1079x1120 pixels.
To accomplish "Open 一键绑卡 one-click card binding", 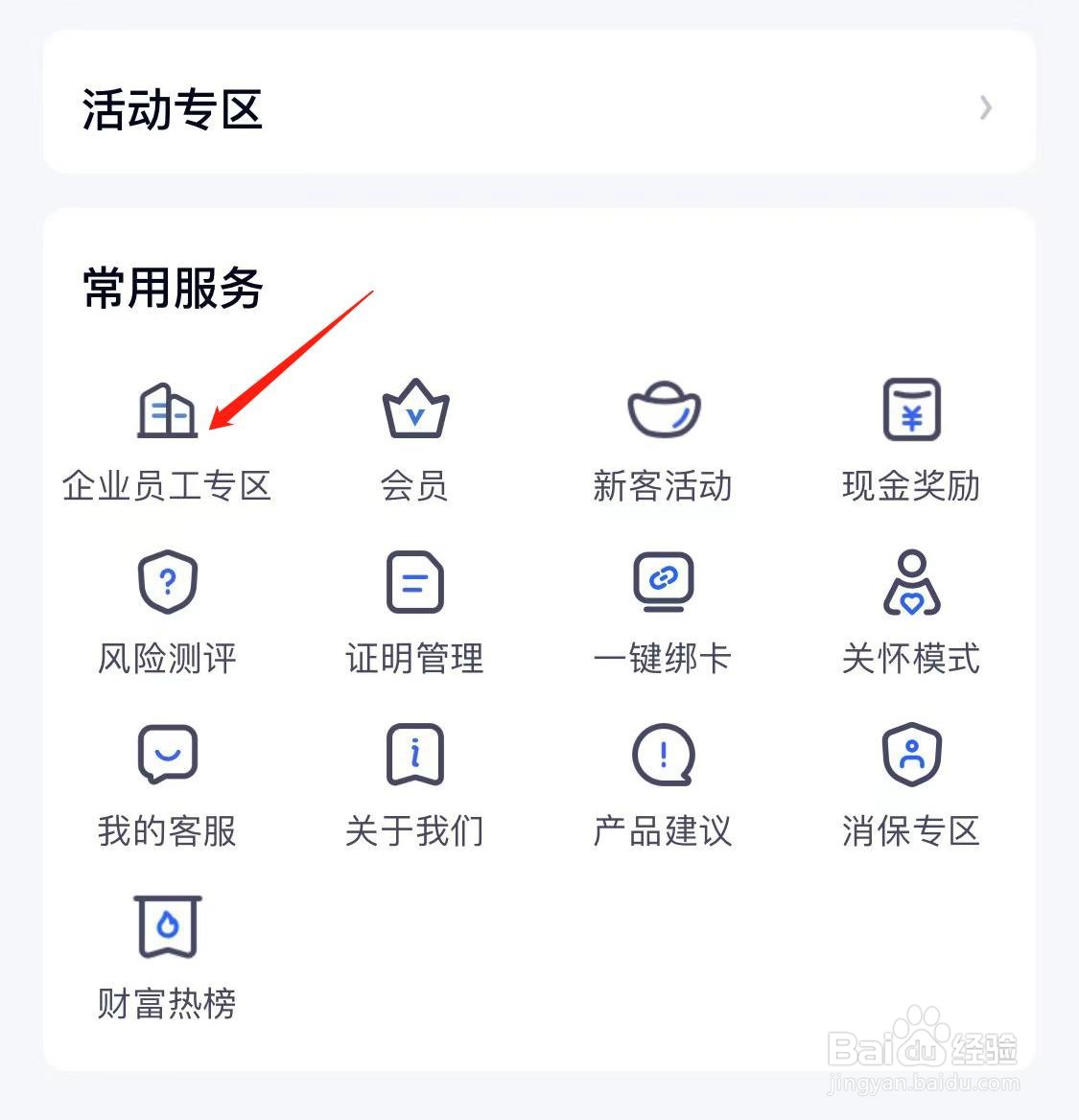I will (663, 582).
